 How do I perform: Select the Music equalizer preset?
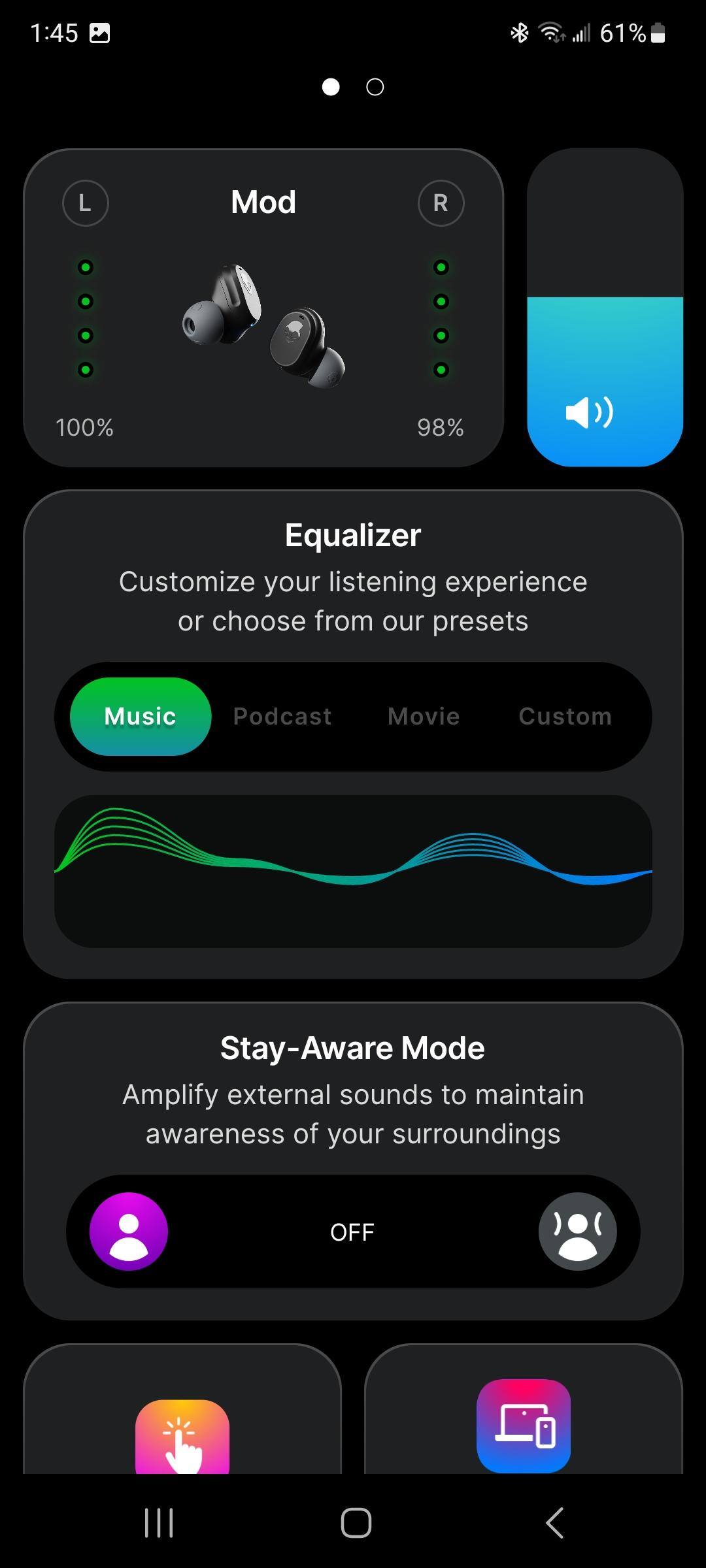click(x=141, y=717)
